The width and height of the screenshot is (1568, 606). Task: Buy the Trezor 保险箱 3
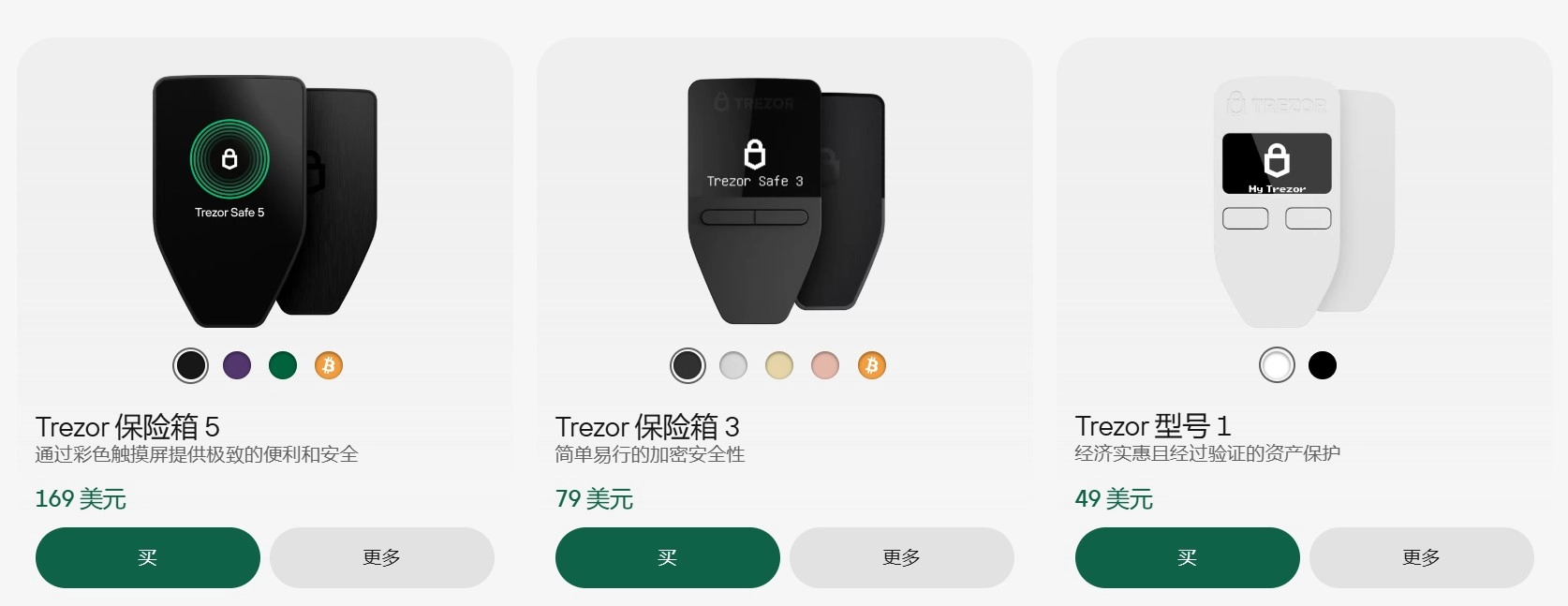click(x=668, y=557)
